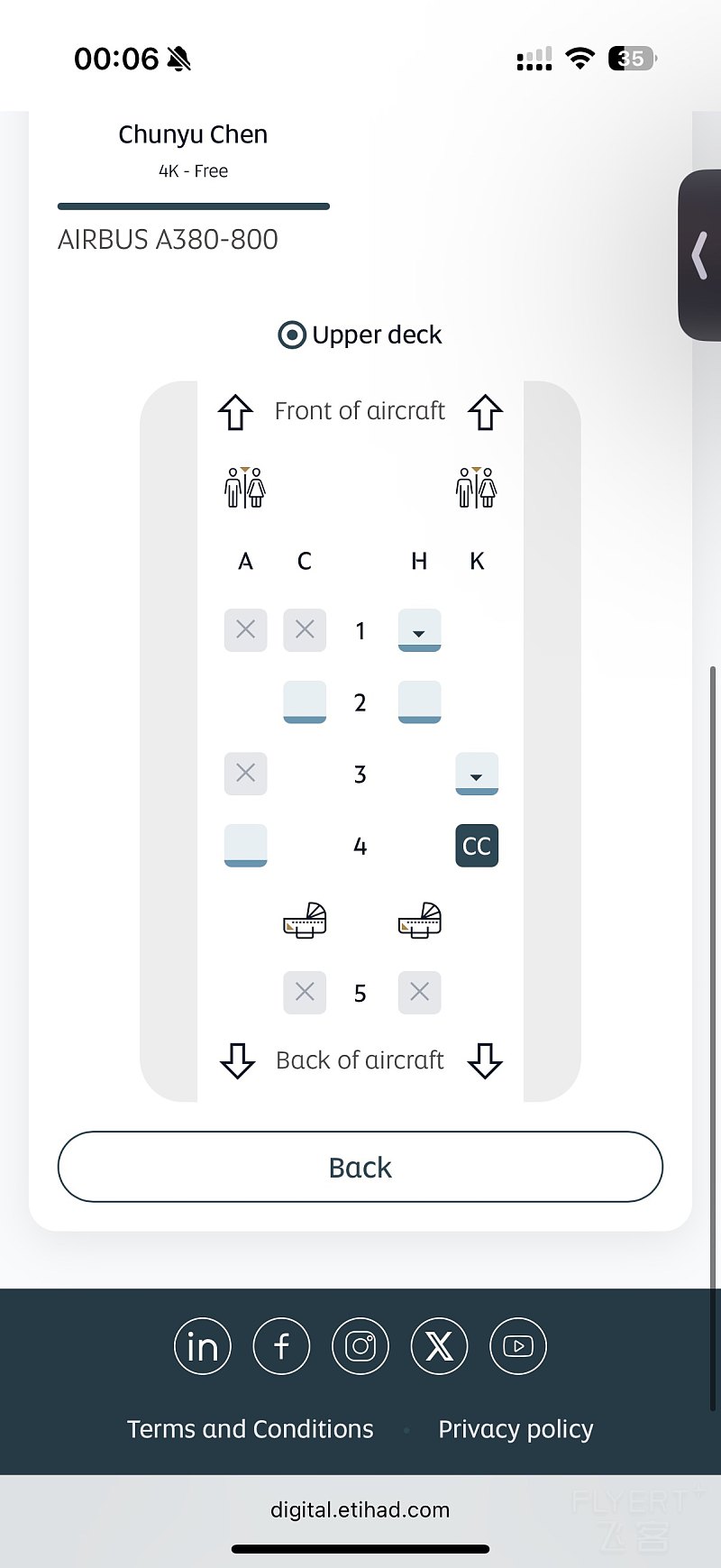721x1568 pixels.
Task: Open Etihad's X profile
Action: [439, 1346]
